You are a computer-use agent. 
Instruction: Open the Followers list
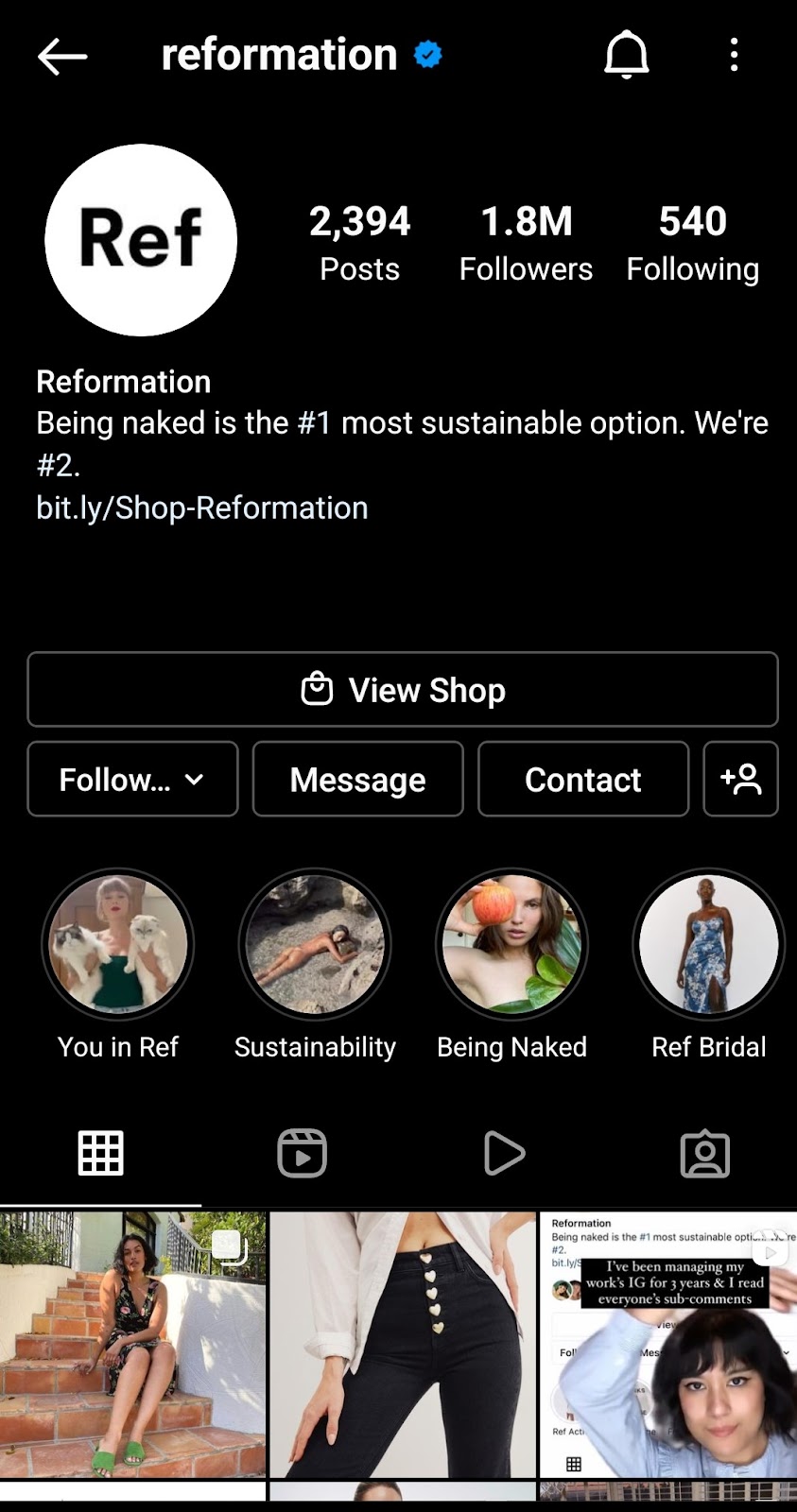526,244
